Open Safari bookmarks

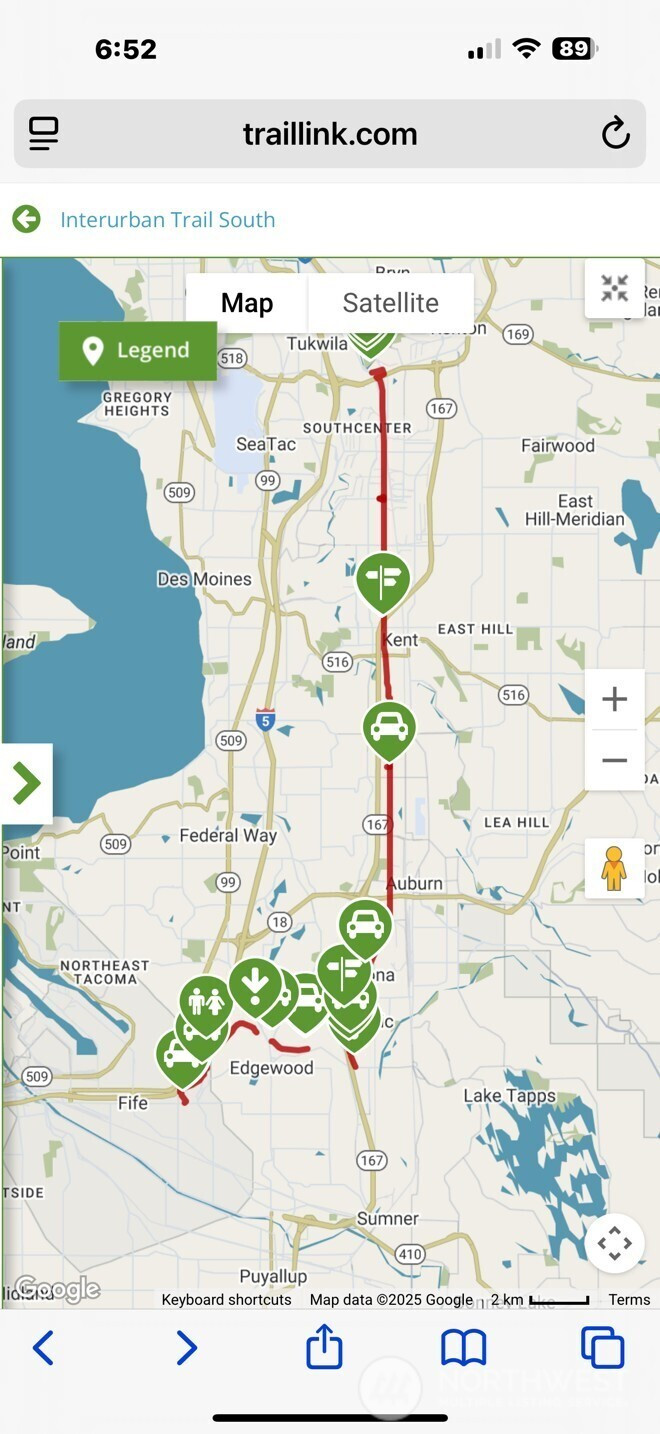[463, 1348]
